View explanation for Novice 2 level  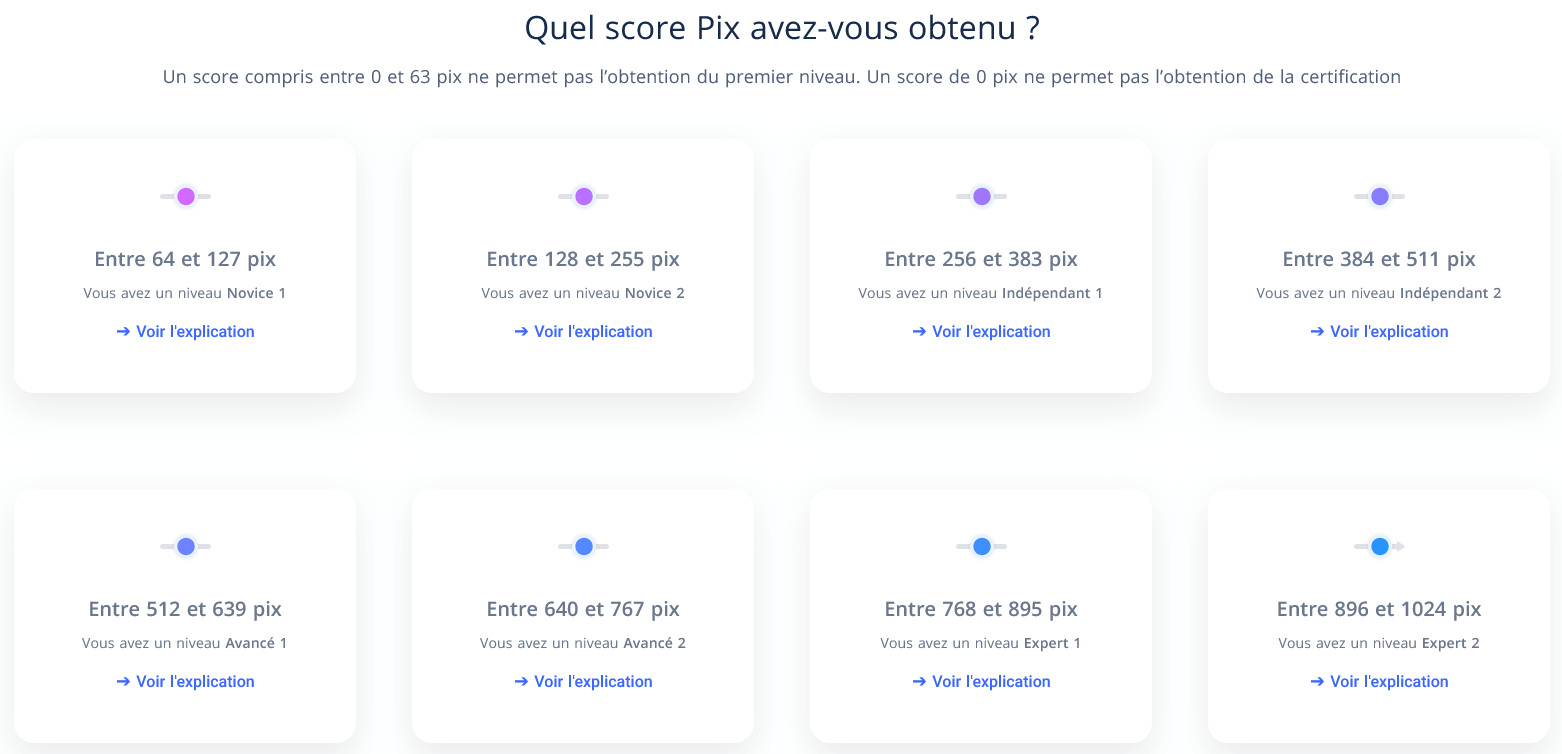tap(584, 332)
